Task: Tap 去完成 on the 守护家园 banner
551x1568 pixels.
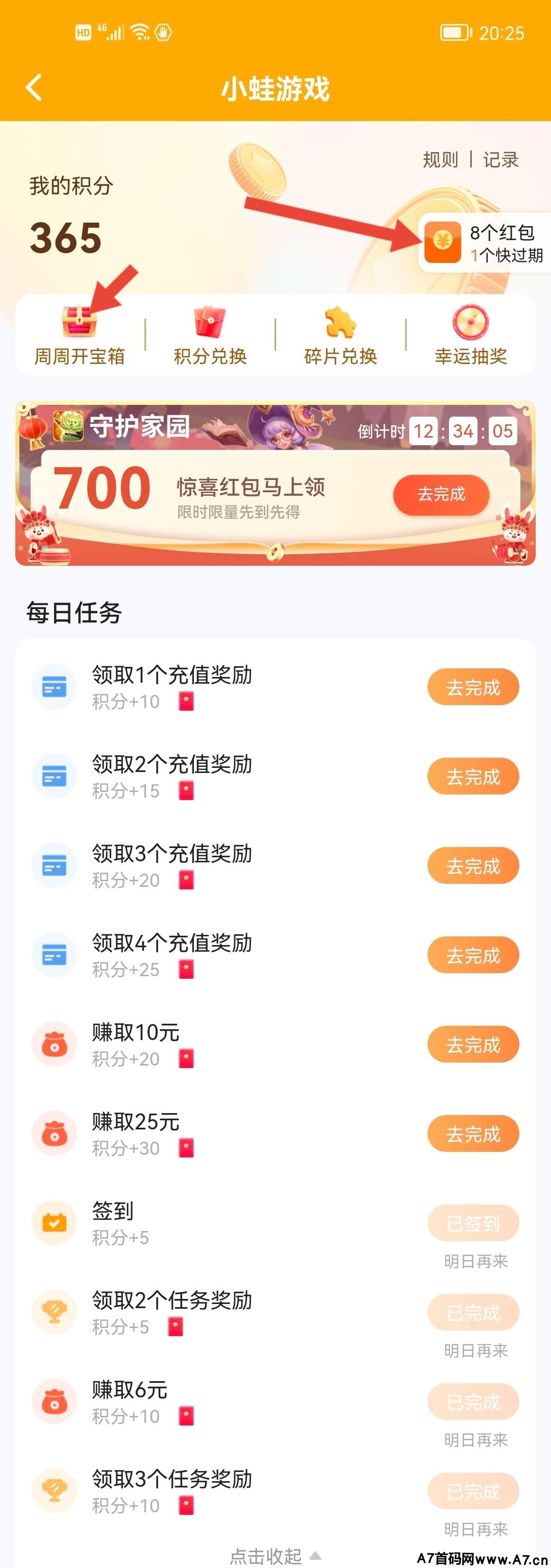Action: pyautogui.click(x=441, y=494)
